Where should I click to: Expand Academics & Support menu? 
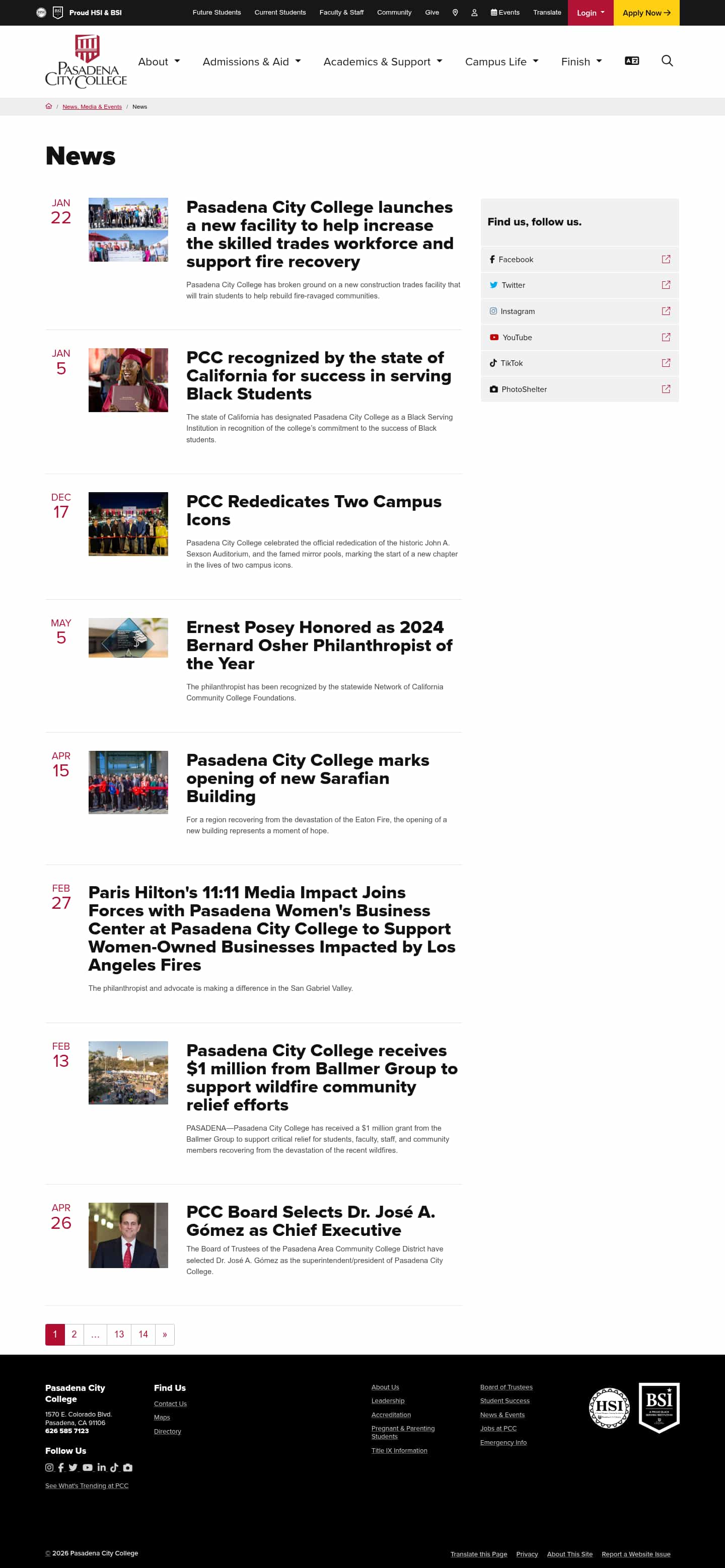pyautogui.click(x=382, y=61)
